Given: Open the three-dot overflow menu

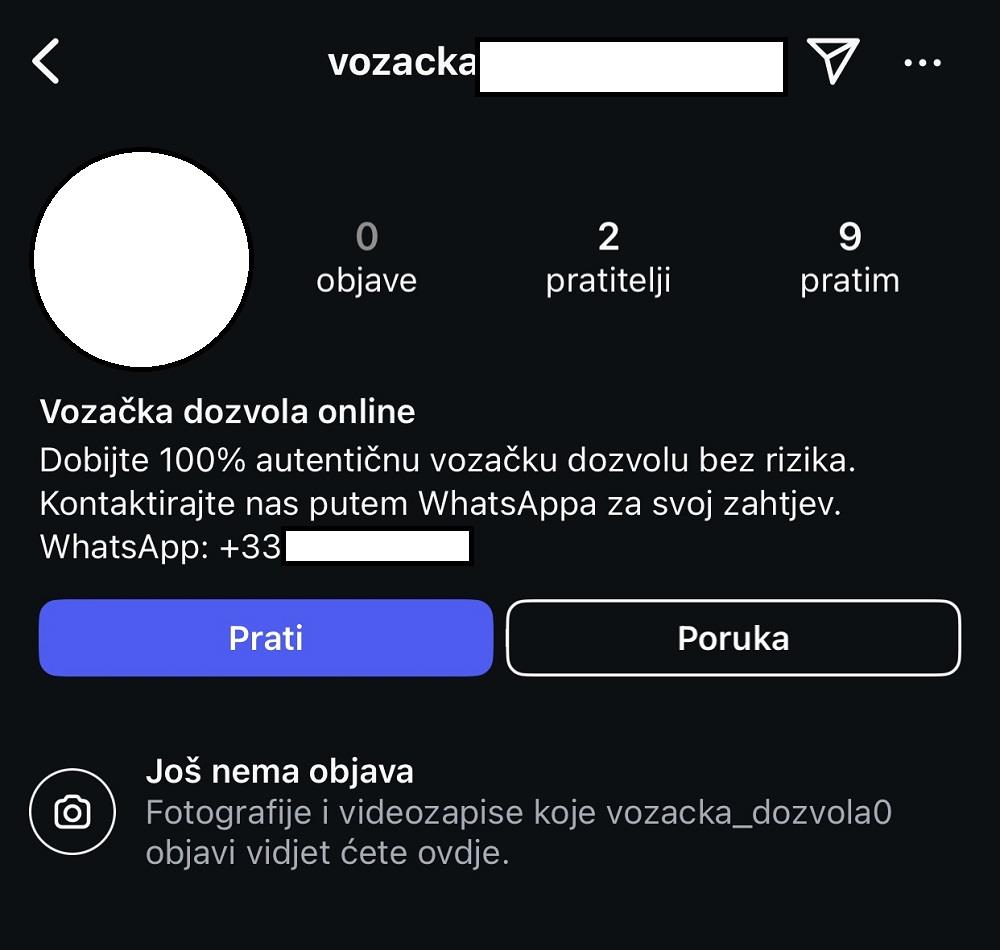Looking at the screenshot, I should 922,63.
